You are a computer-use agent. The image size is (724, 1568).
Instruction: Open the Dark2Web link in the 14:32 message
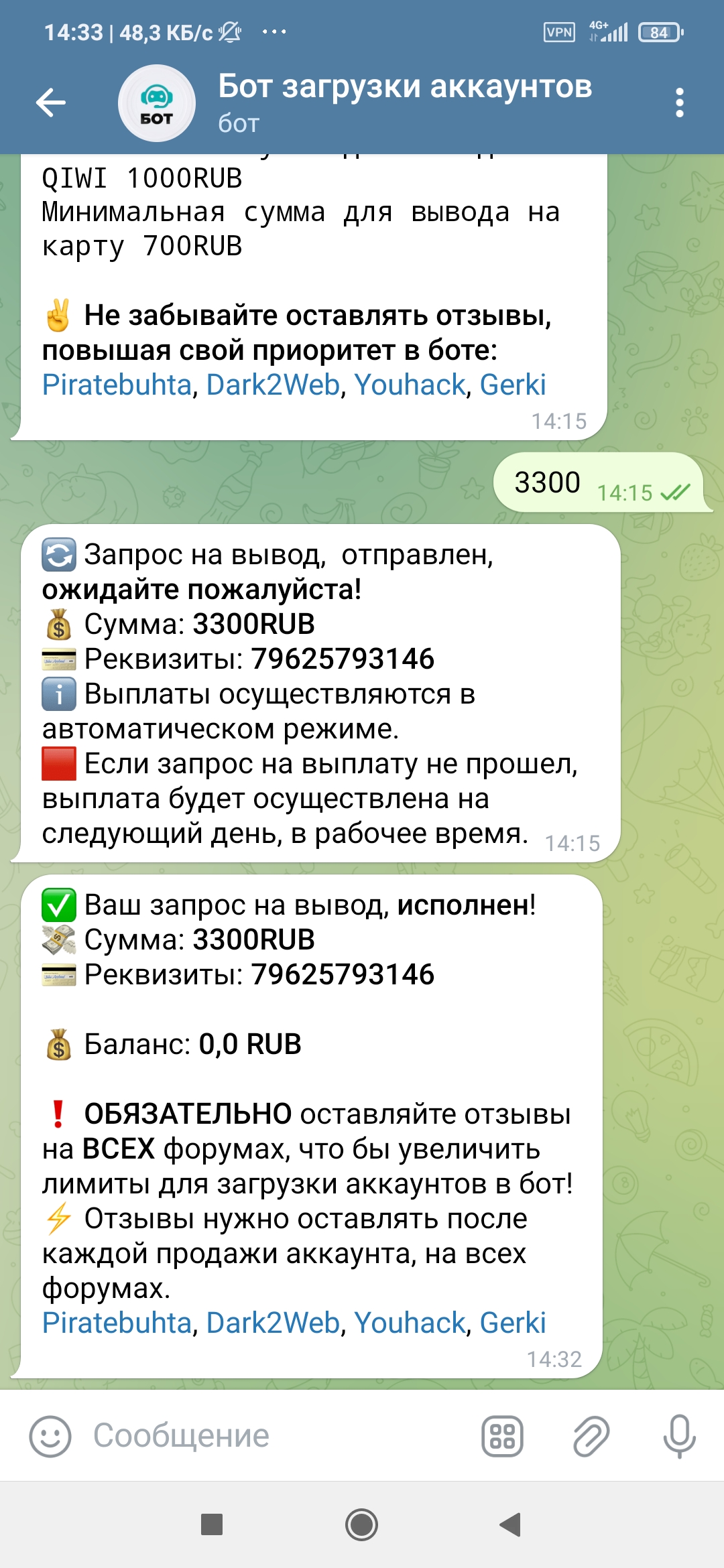click(273, 1323)
